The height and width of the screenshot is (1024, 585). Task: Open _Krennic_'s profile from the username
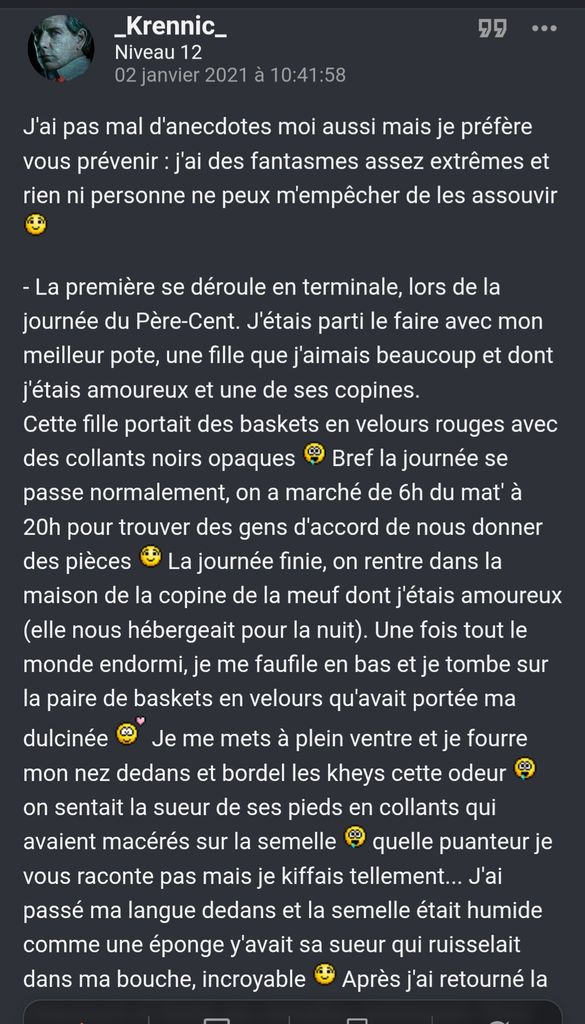170,26
